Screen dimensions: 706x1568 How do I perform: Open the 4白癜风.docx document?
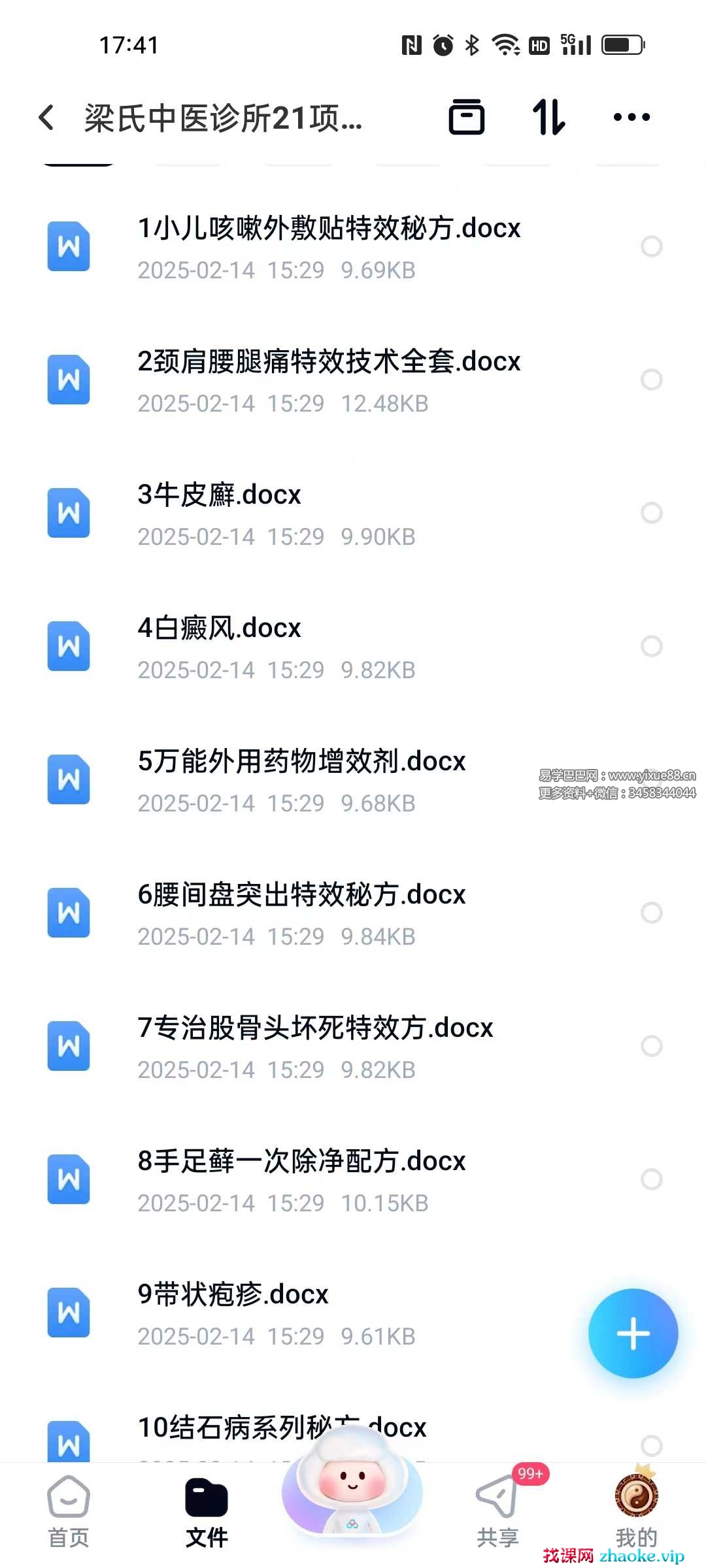(x=220, y=647)
